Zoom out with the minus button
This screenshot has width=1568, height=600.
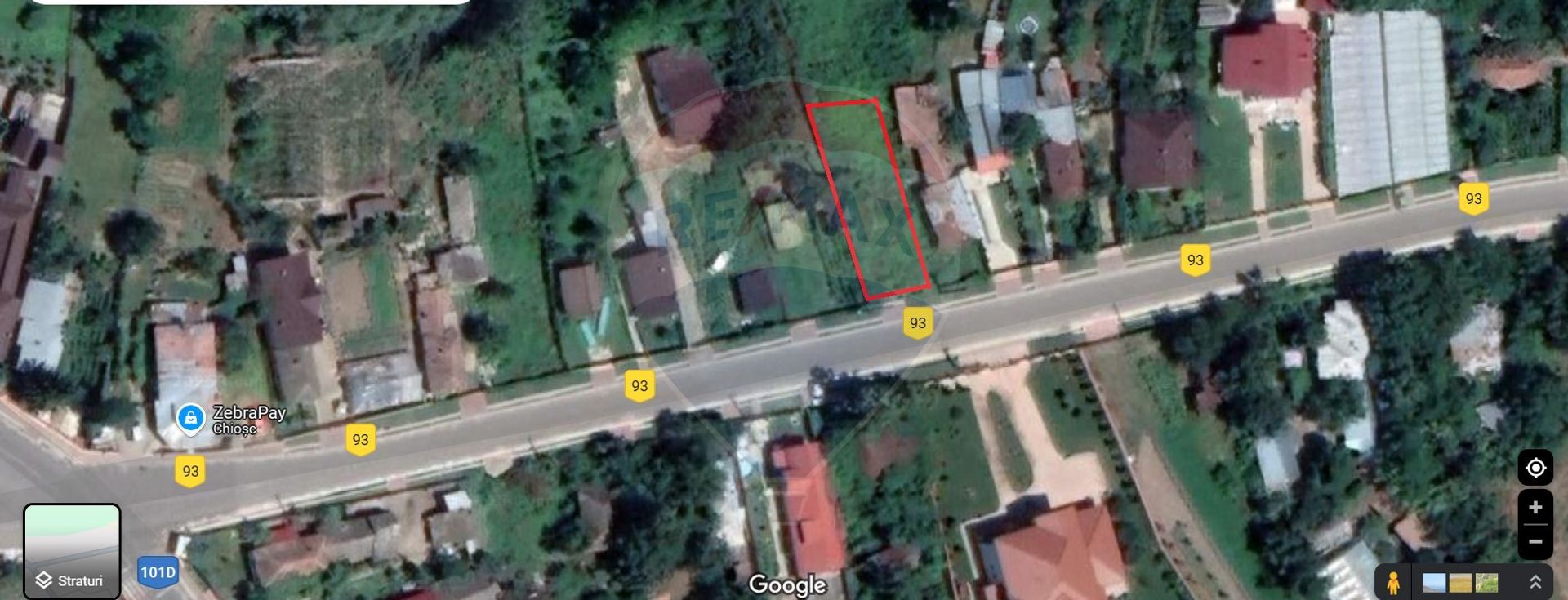[1535, 541]
